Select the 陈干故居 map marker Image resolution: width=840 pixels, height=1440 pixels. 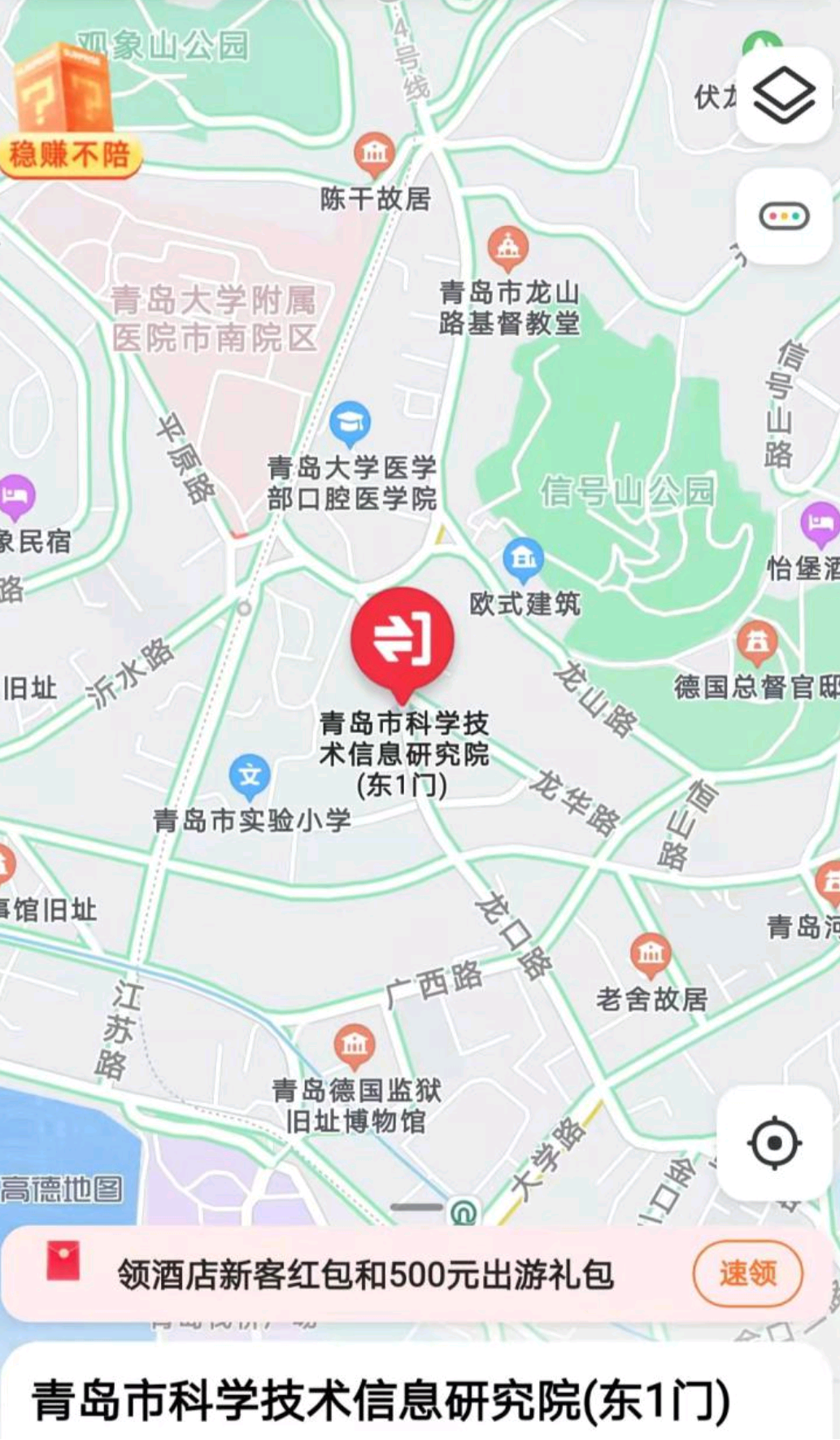click(x=374, y=154)
